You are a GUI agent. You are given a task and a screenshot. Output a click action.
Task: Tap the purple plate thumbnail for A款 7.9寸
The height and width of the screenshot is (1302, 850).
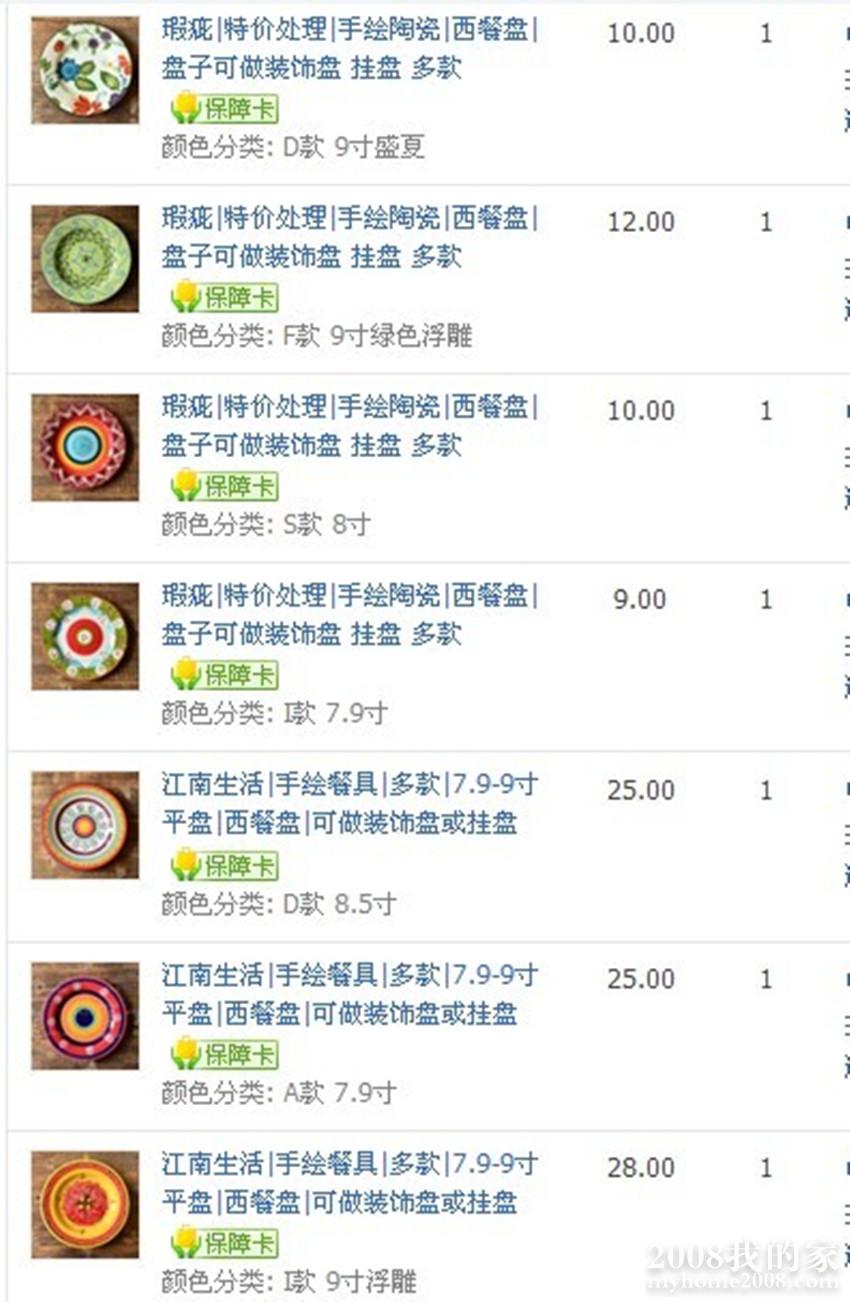pyautogui.click(x=85, y=1015)
